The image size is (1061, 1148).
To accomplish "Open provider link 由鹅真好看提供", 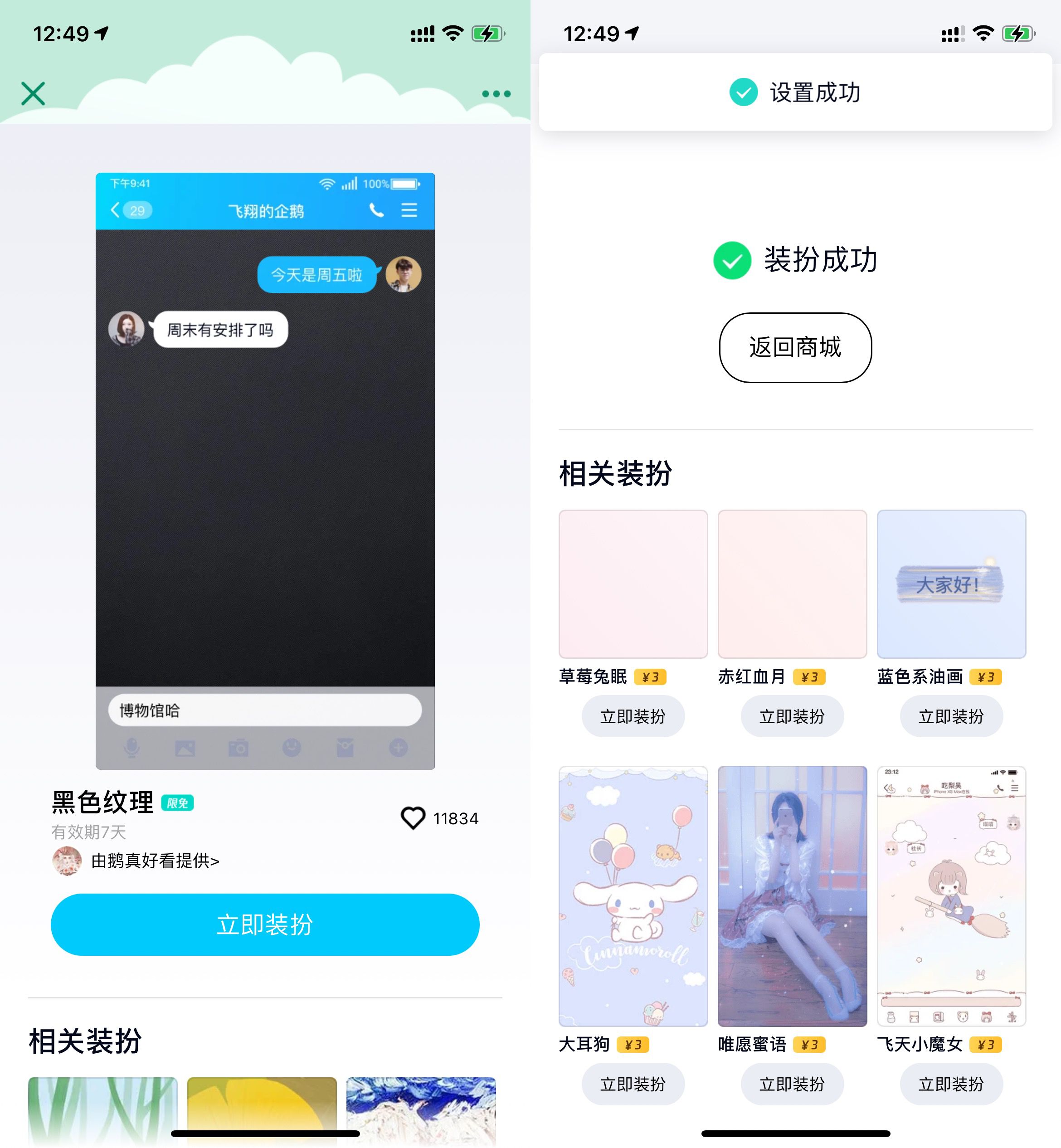I will point(155,861).
